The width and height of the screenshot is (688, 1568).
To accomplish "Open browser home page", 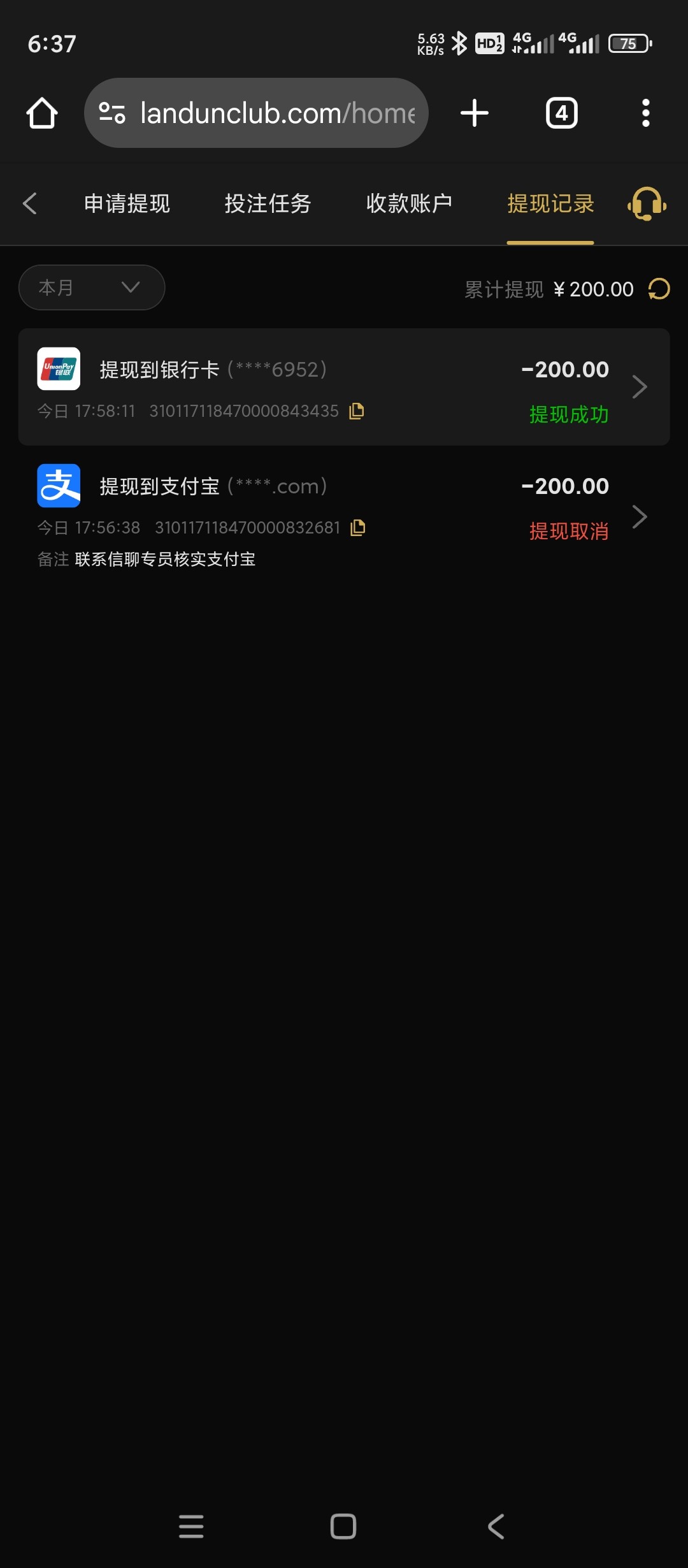I will pyautogui.click(x=42, y=113).
